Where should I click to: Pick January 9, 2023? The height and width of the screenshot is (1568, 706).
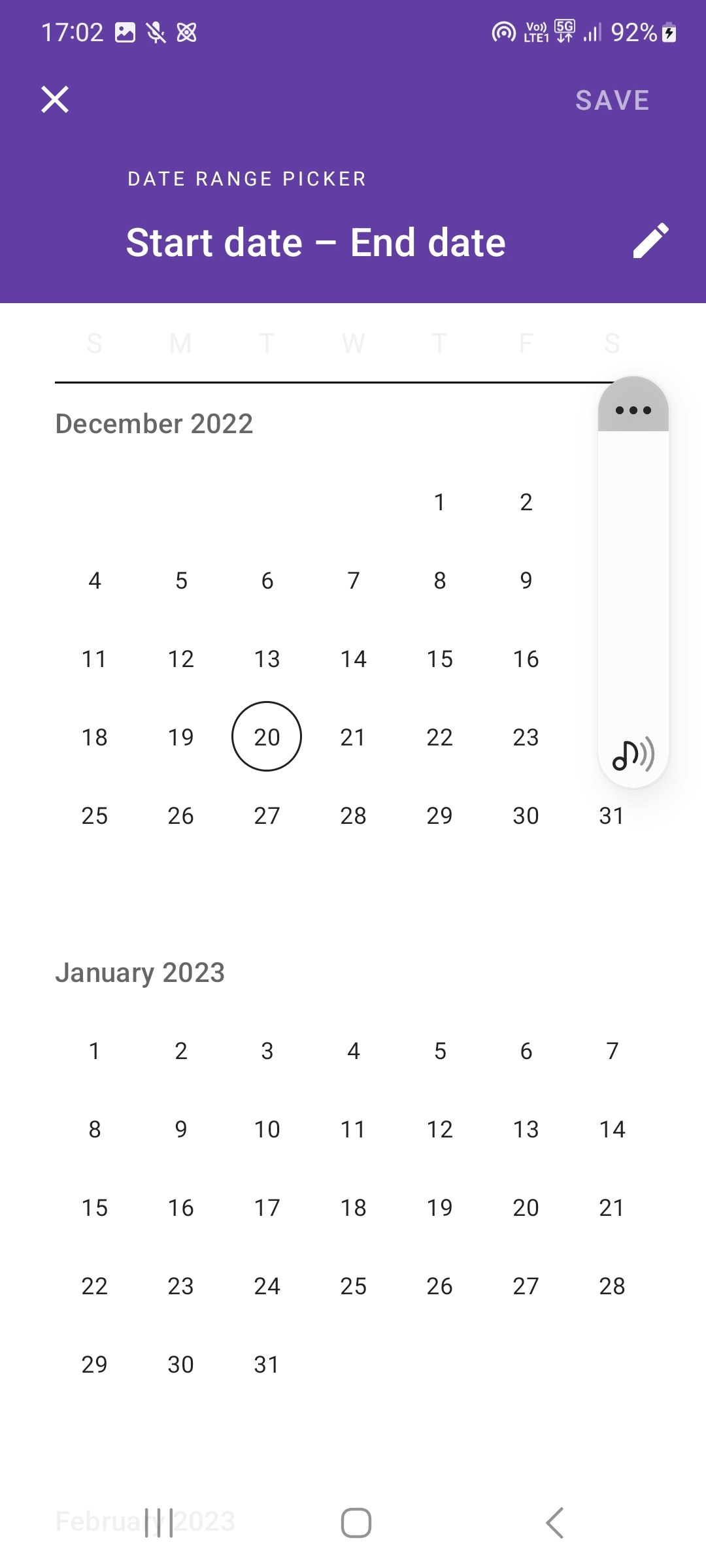[181, 1129]
